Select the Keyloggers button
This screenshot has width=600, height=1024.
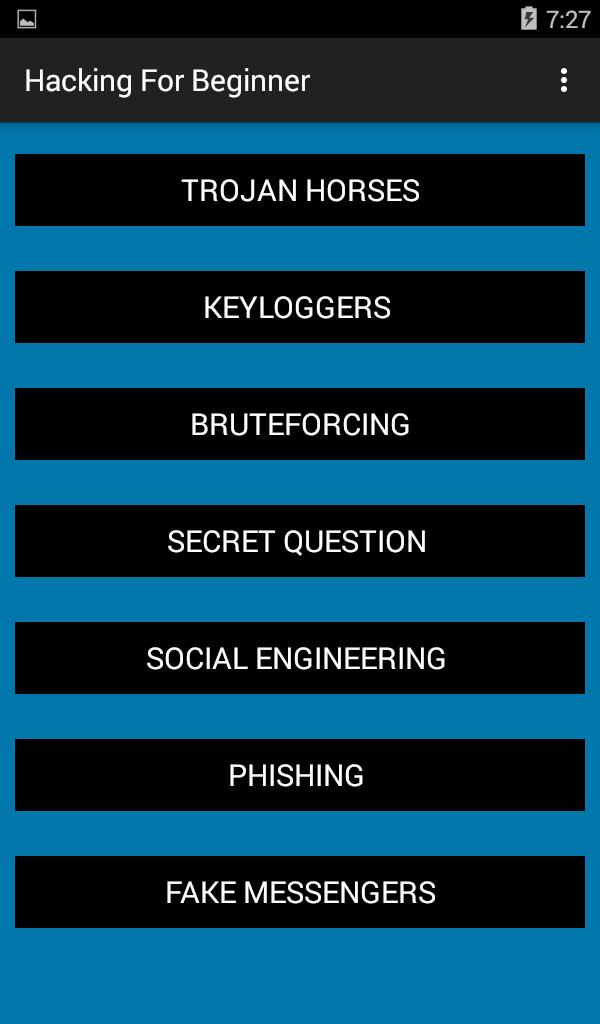point(300,307)
